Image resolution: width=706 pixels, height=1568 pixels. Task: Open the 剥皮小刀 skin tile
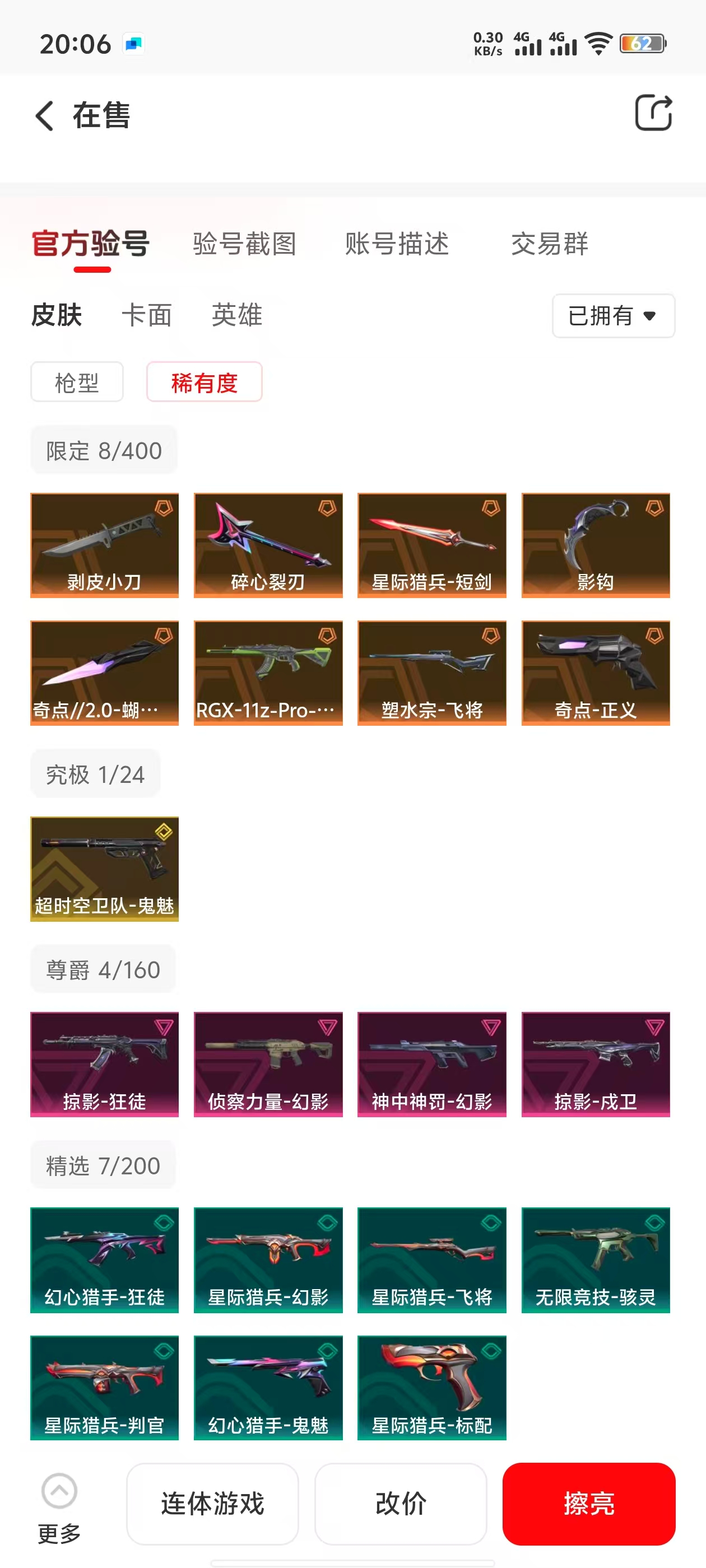[104, 545]
